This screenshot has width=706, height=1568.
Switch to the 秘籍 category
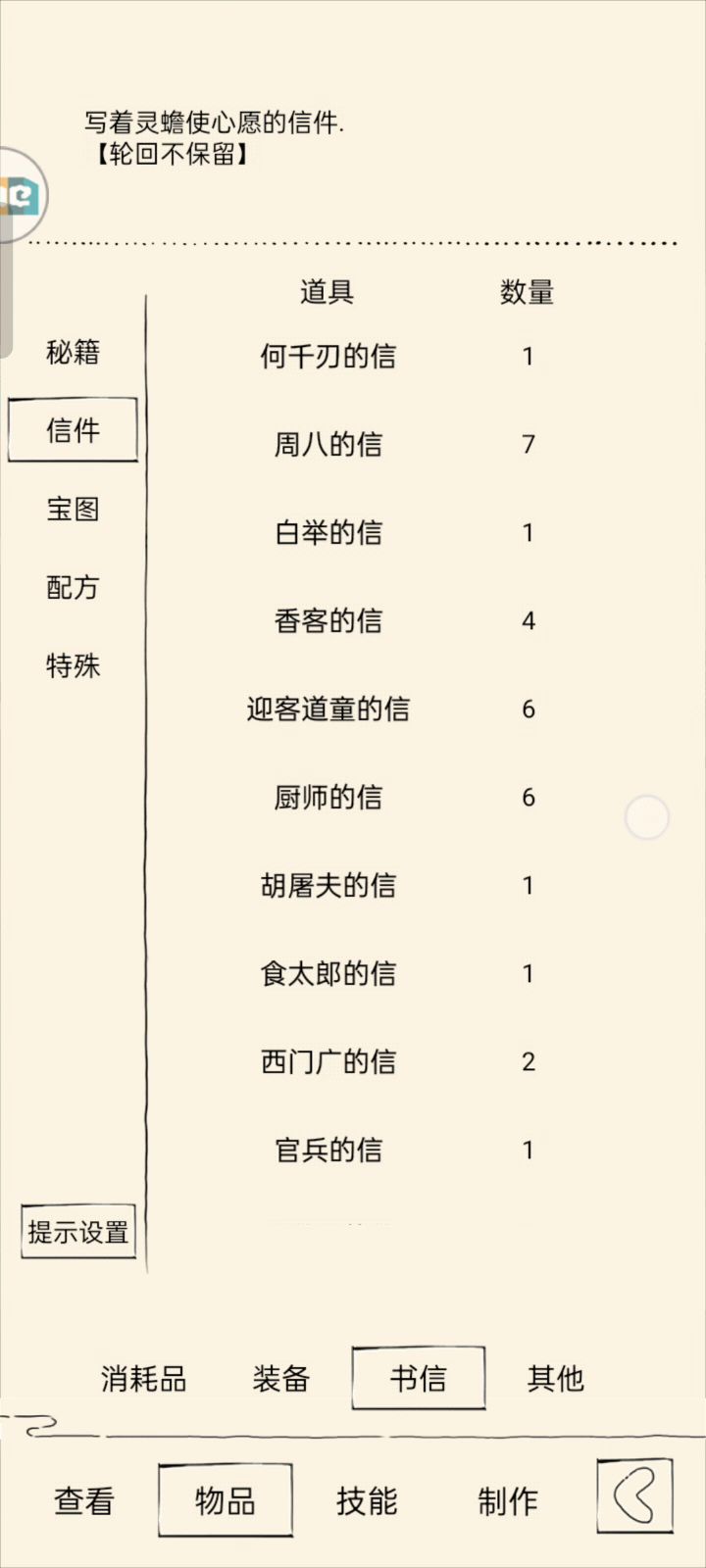[73, 352]
